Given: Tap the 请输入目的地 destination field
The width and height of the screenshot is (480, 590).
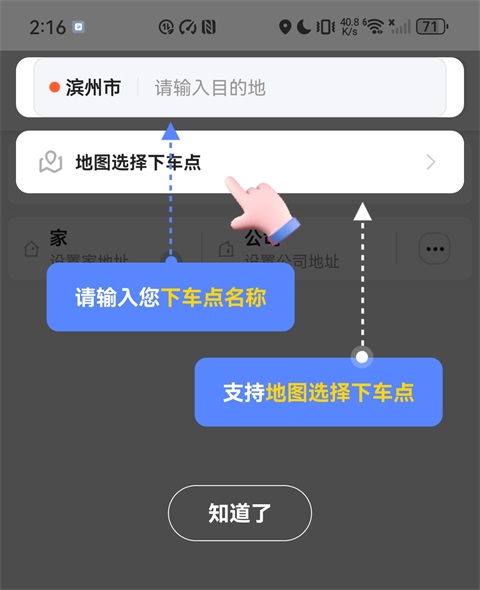Looking at the screenshot, I should click(292, 87).
